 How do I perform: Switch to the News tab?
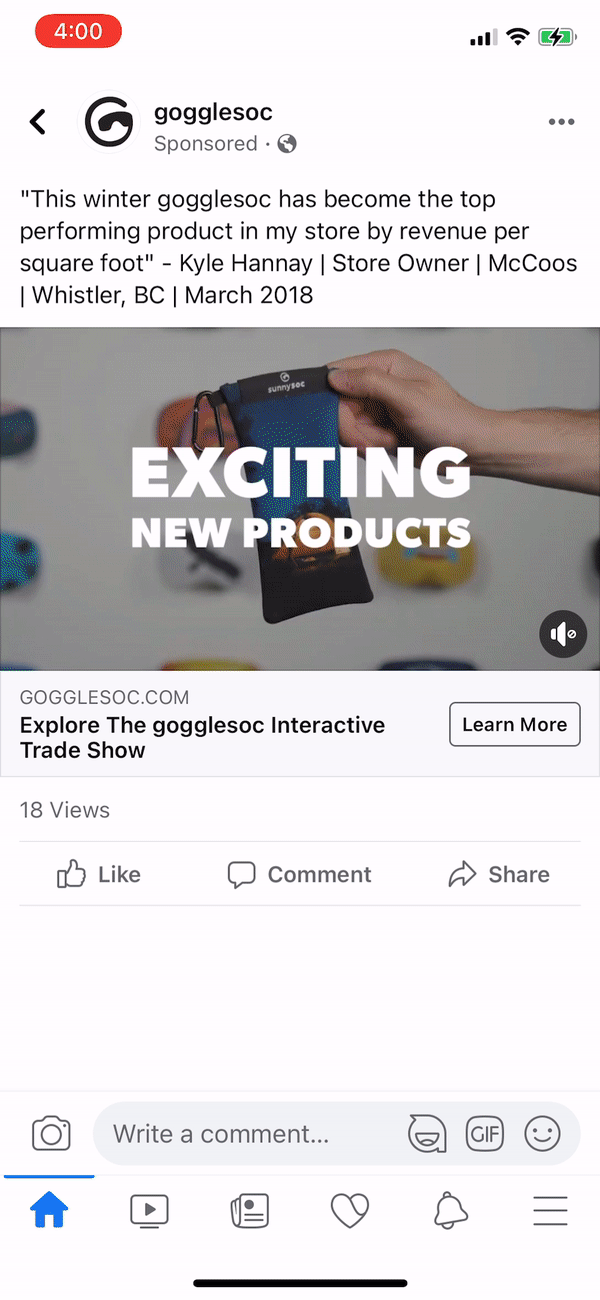click(250, 1211)
